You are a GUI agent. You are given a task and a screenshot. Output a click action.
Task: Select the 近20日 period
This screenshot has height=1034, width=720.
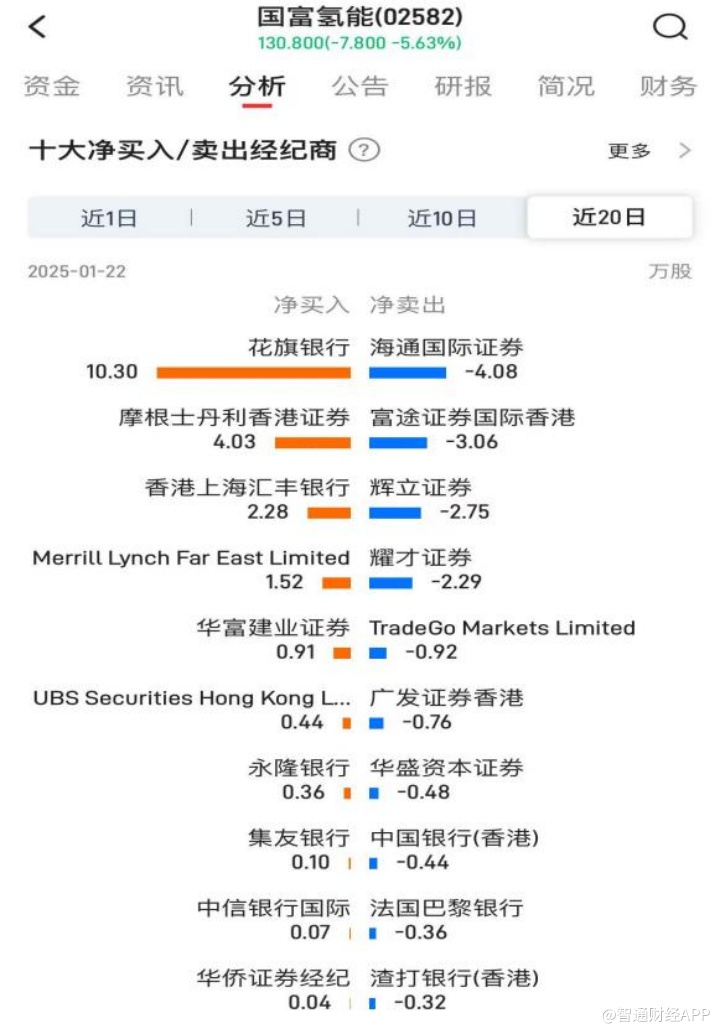[609, 218]
